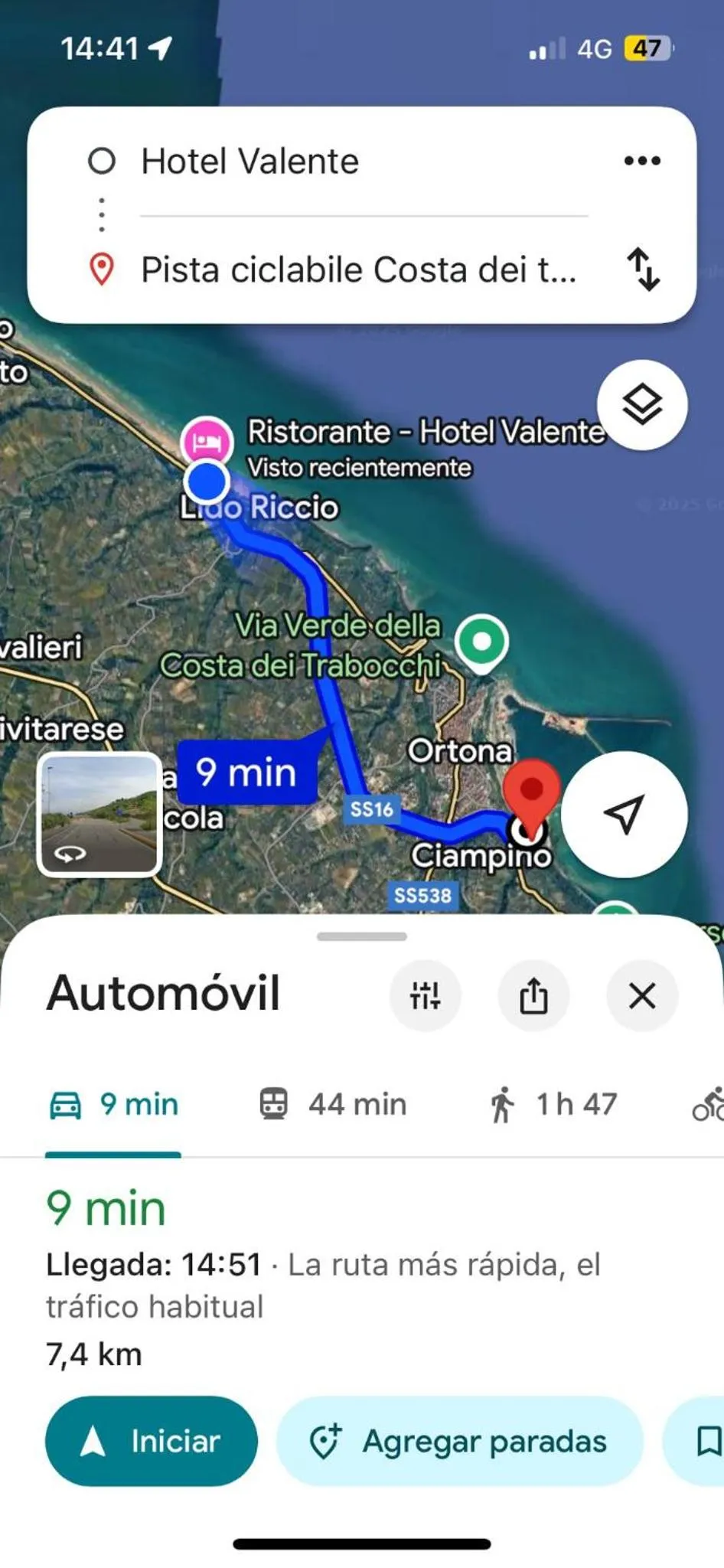
Task: Open the map layers selector
Action: tap(642, 404)
